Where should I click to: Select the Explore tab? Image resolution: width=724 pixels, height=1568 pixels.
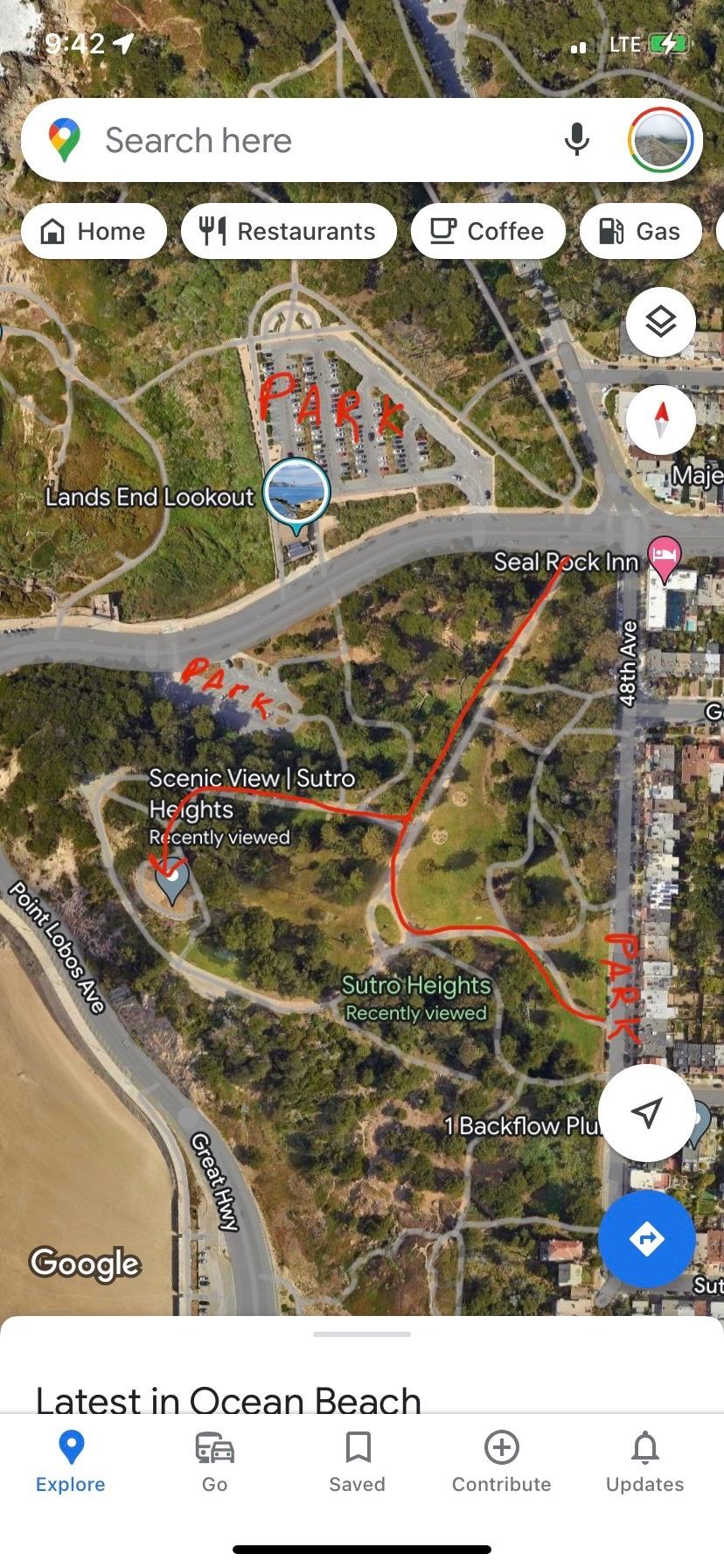click(x=71, y=1462)
